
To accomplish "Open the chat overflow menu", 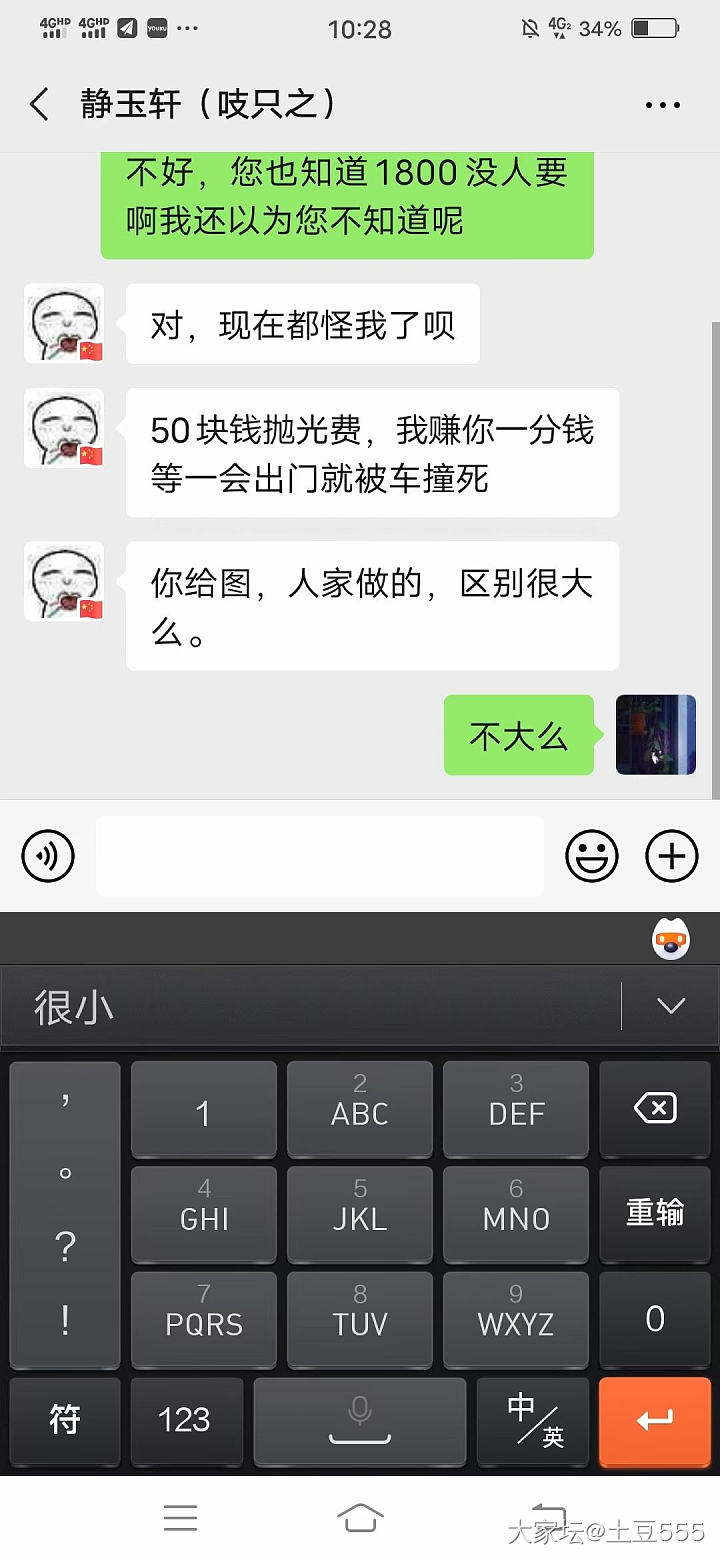I will point(662,104).
